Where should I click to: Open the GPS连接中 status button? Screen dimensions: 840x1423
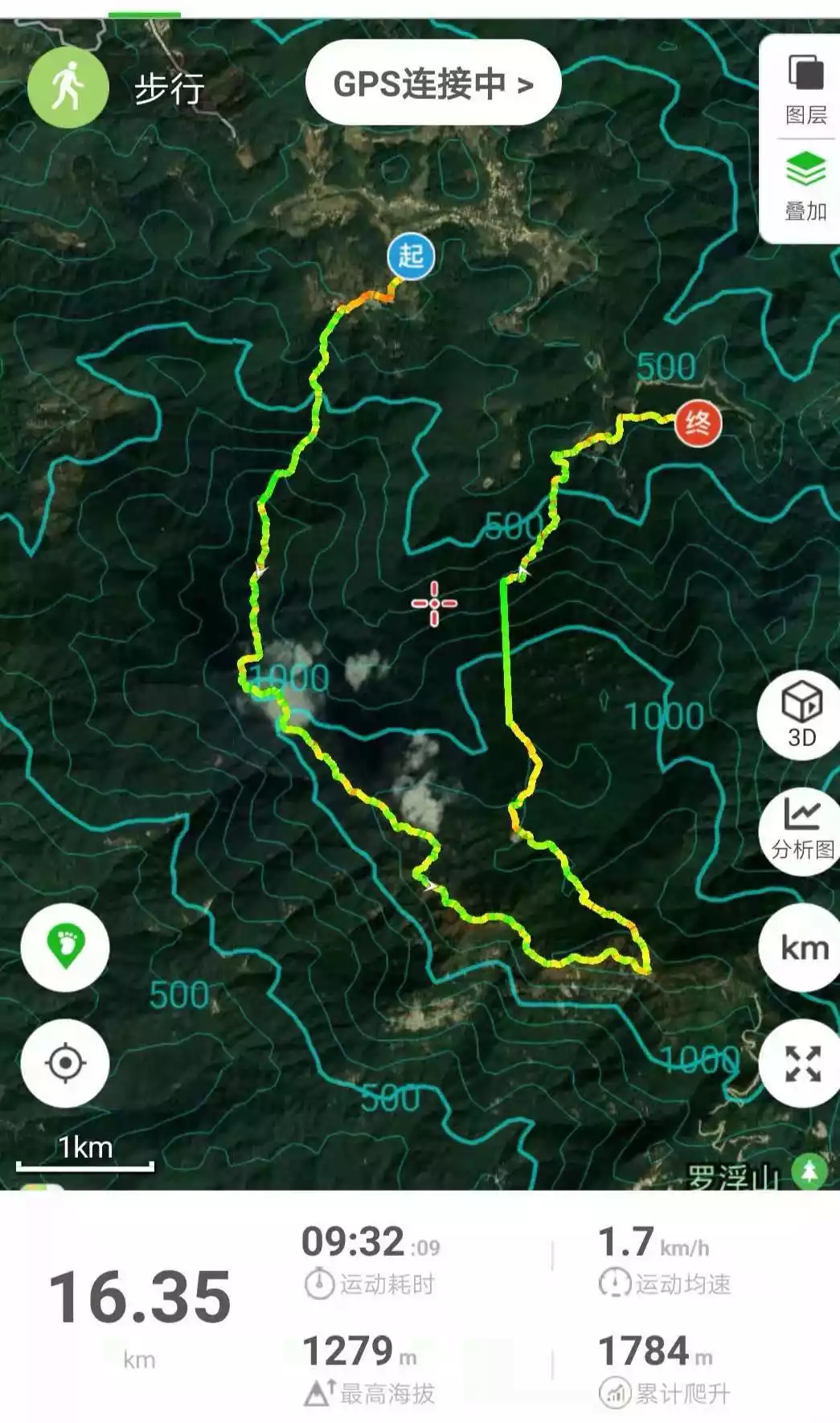pyautogui.click(x=433, y=83)
